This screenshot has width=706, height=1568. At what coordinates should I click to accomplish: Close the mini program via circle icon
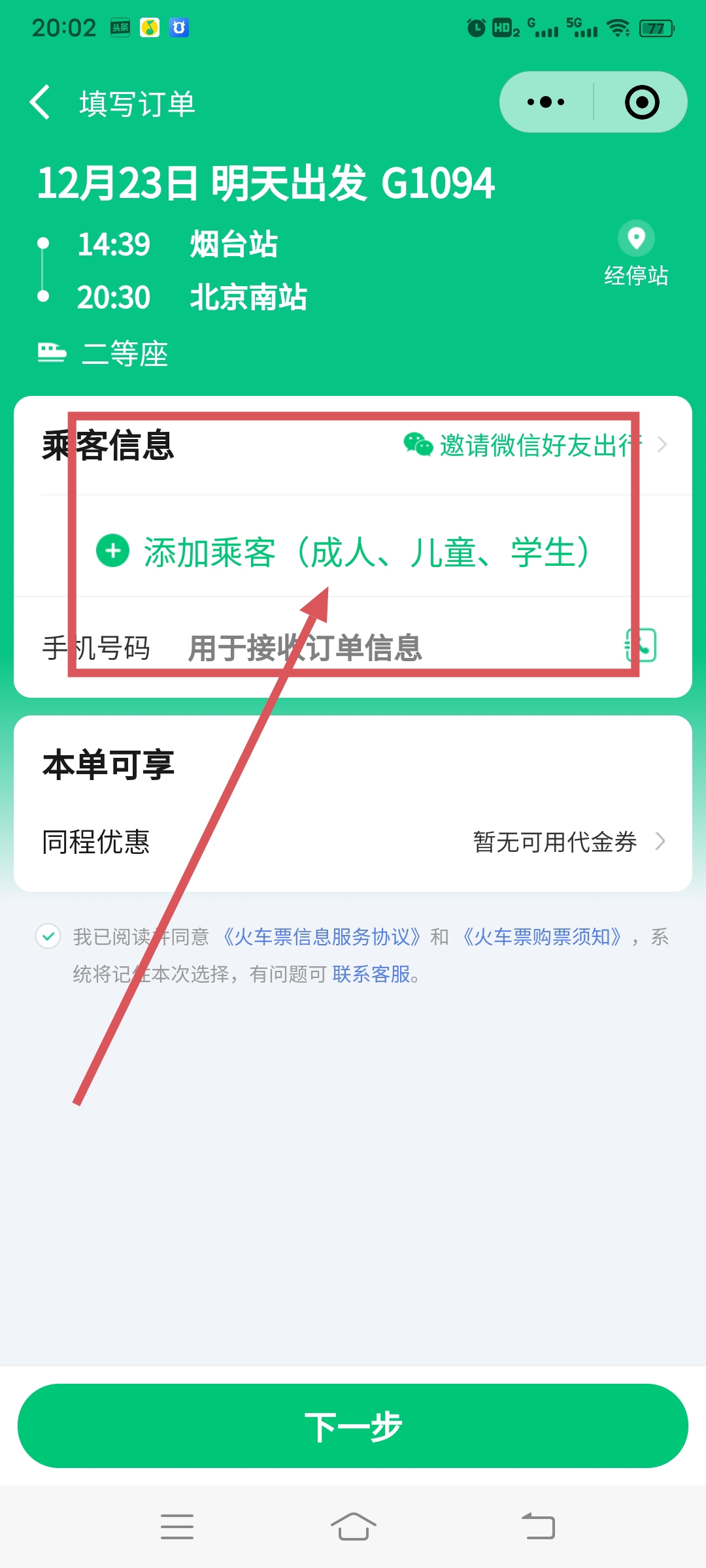click(x=641, y=103)
